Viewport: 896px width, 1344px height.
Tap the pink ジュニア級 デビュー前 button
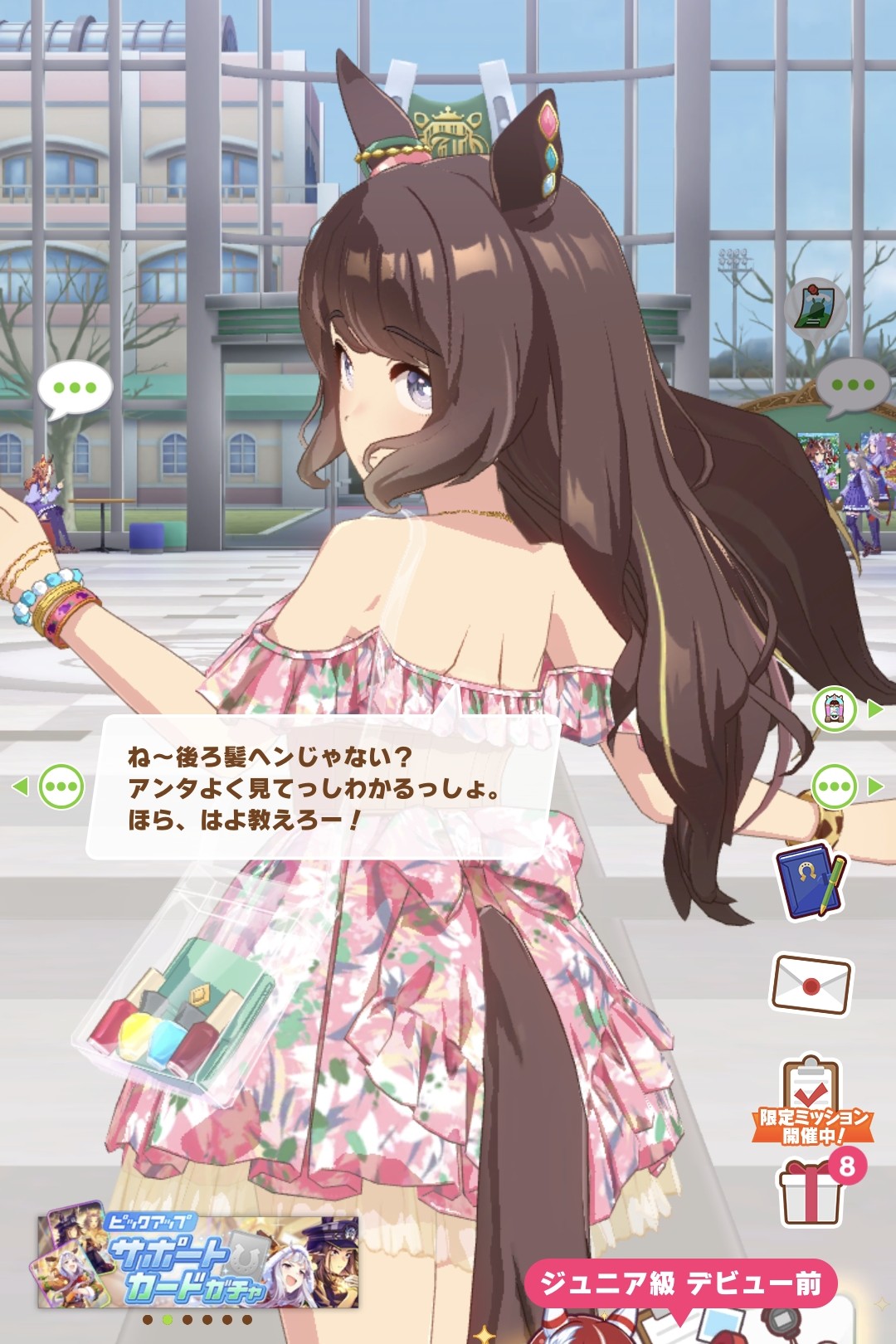point(680,1283)
